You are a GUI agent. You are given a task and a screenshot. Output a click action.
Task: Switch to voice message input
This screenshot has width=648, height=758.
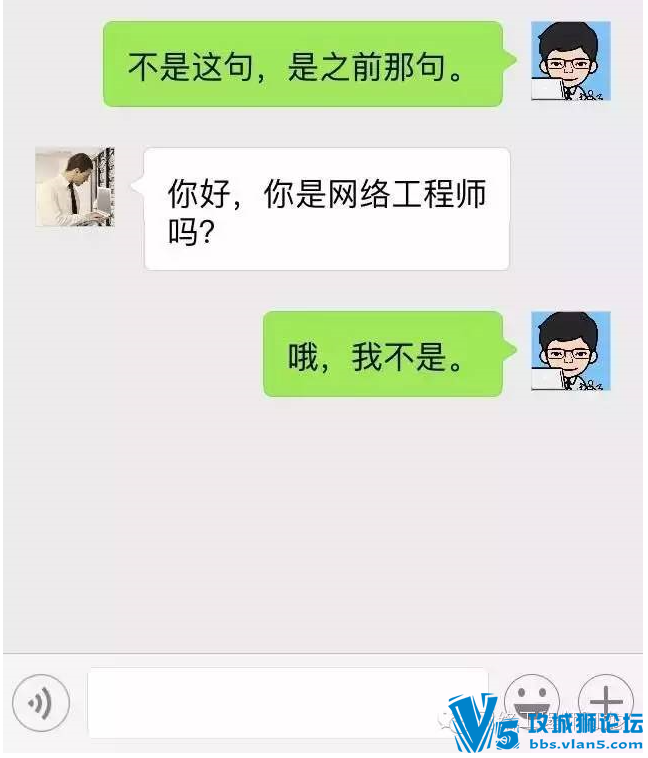pos(41,703)
